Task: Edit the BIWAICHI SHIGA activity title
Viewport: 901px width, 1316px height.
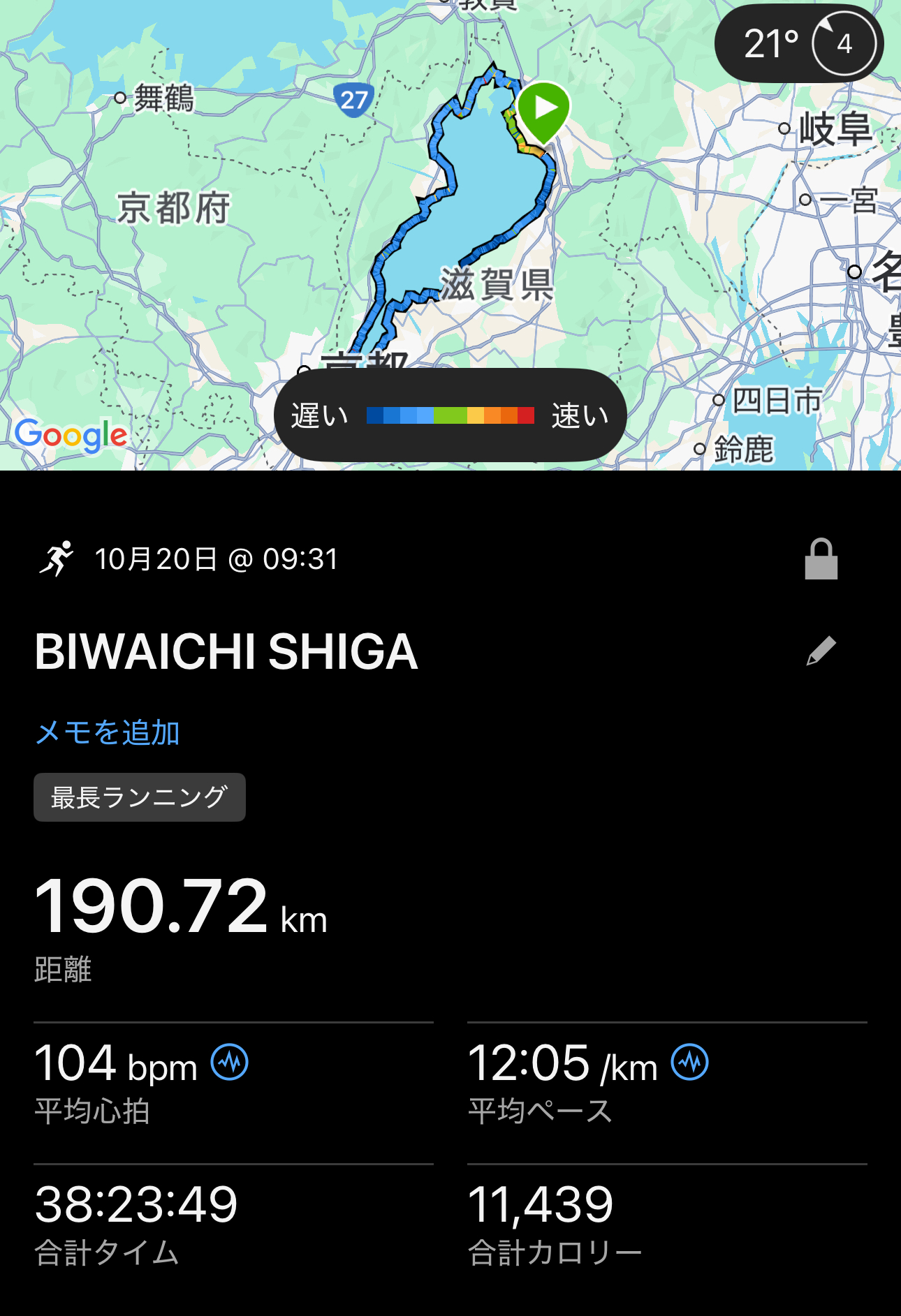Action: [821, 651]
